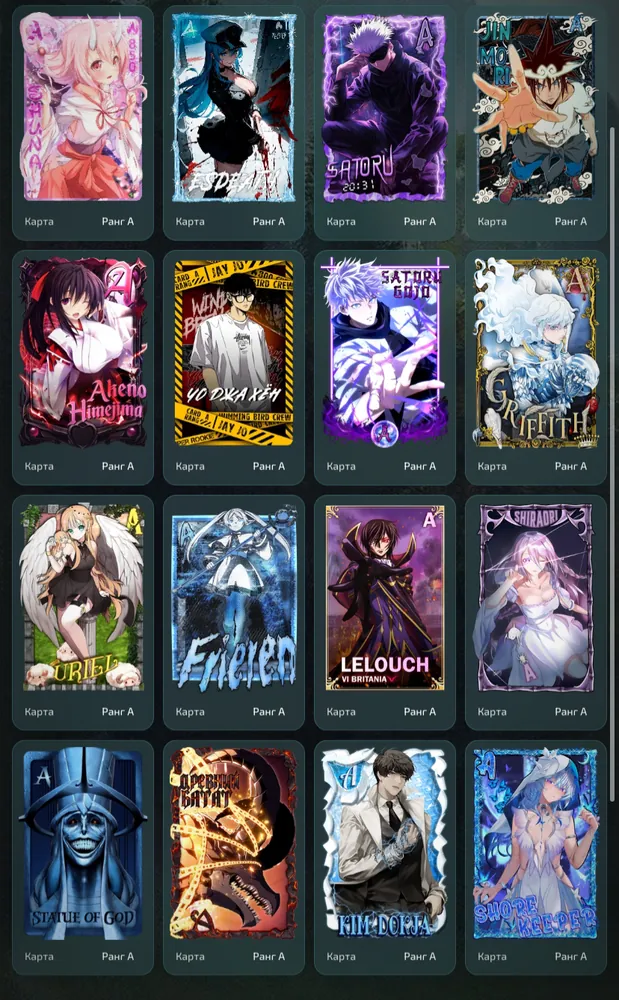
Task: Open the Frieren card
Action: 234,613
